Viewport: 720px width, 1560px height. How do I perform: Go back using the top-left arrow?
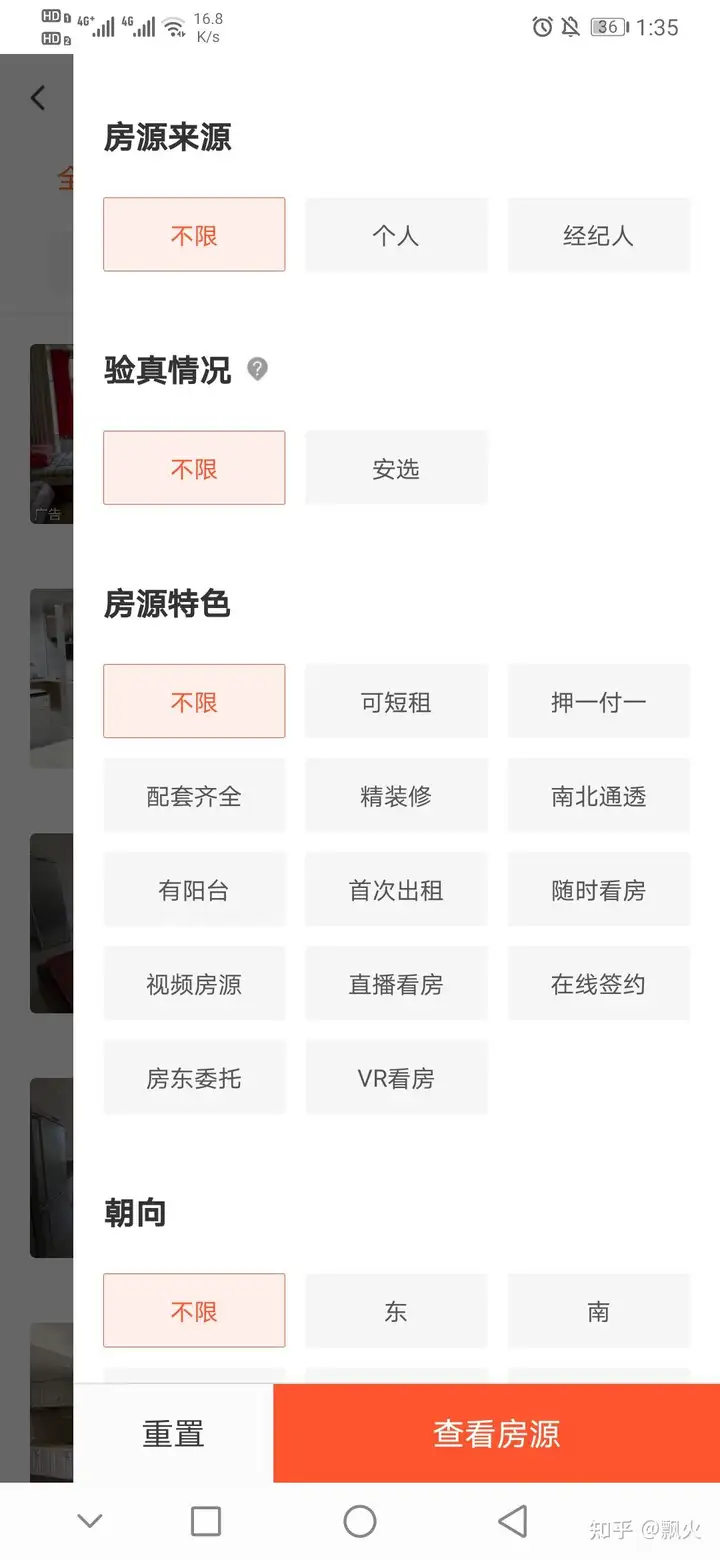point(38,98)
